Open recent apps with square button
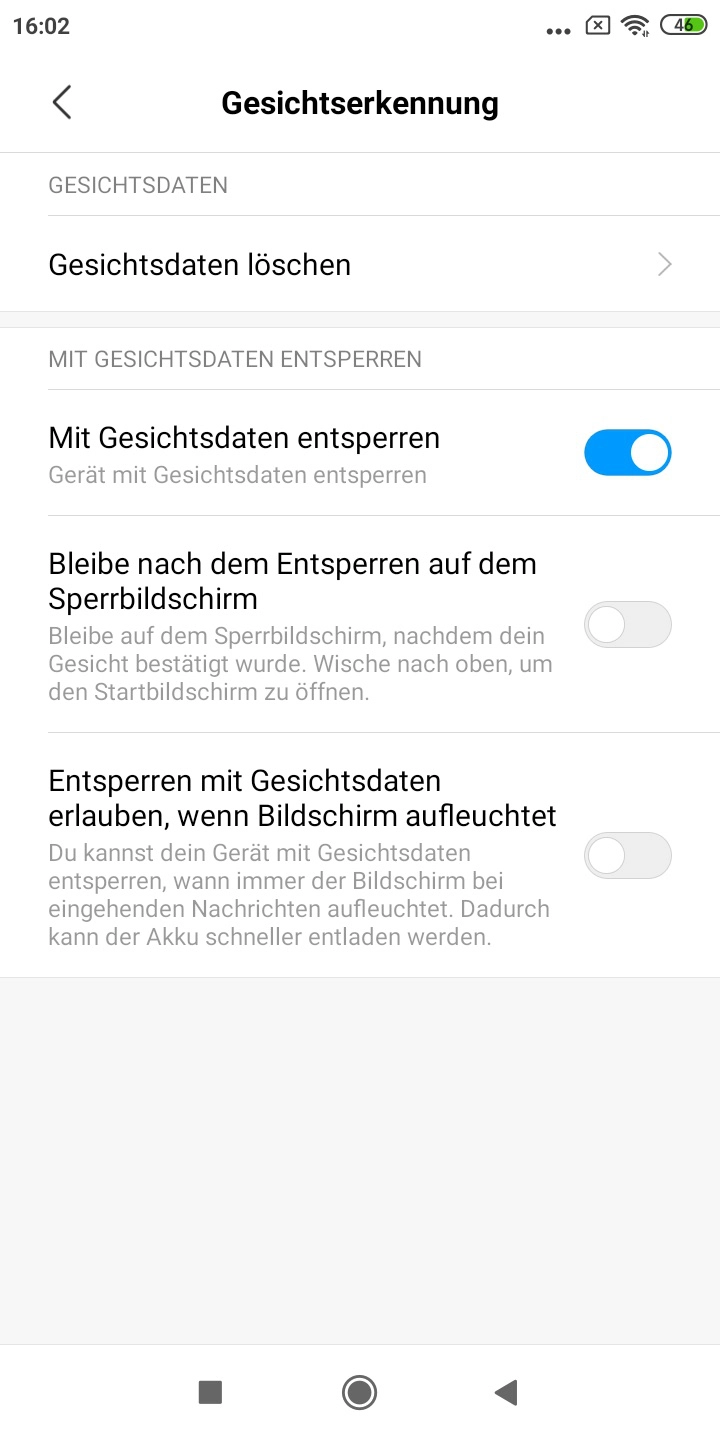720x1440 pixels. (210, 1392)
